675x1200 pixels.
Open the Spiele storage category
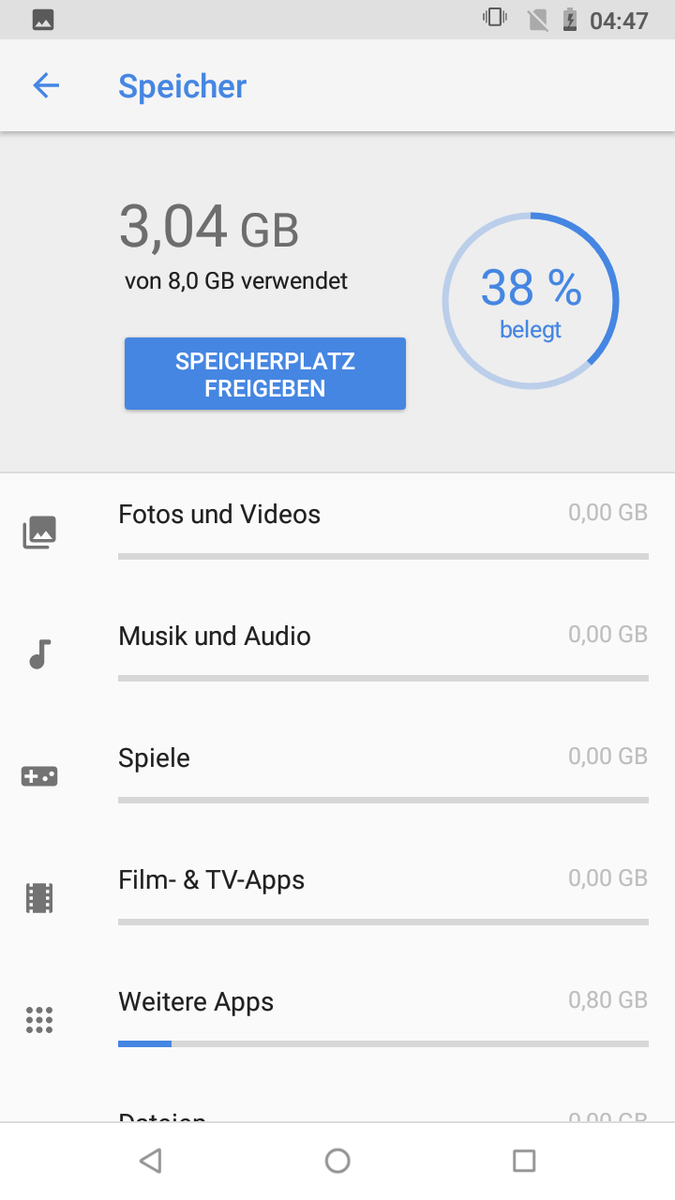(337, 774)
